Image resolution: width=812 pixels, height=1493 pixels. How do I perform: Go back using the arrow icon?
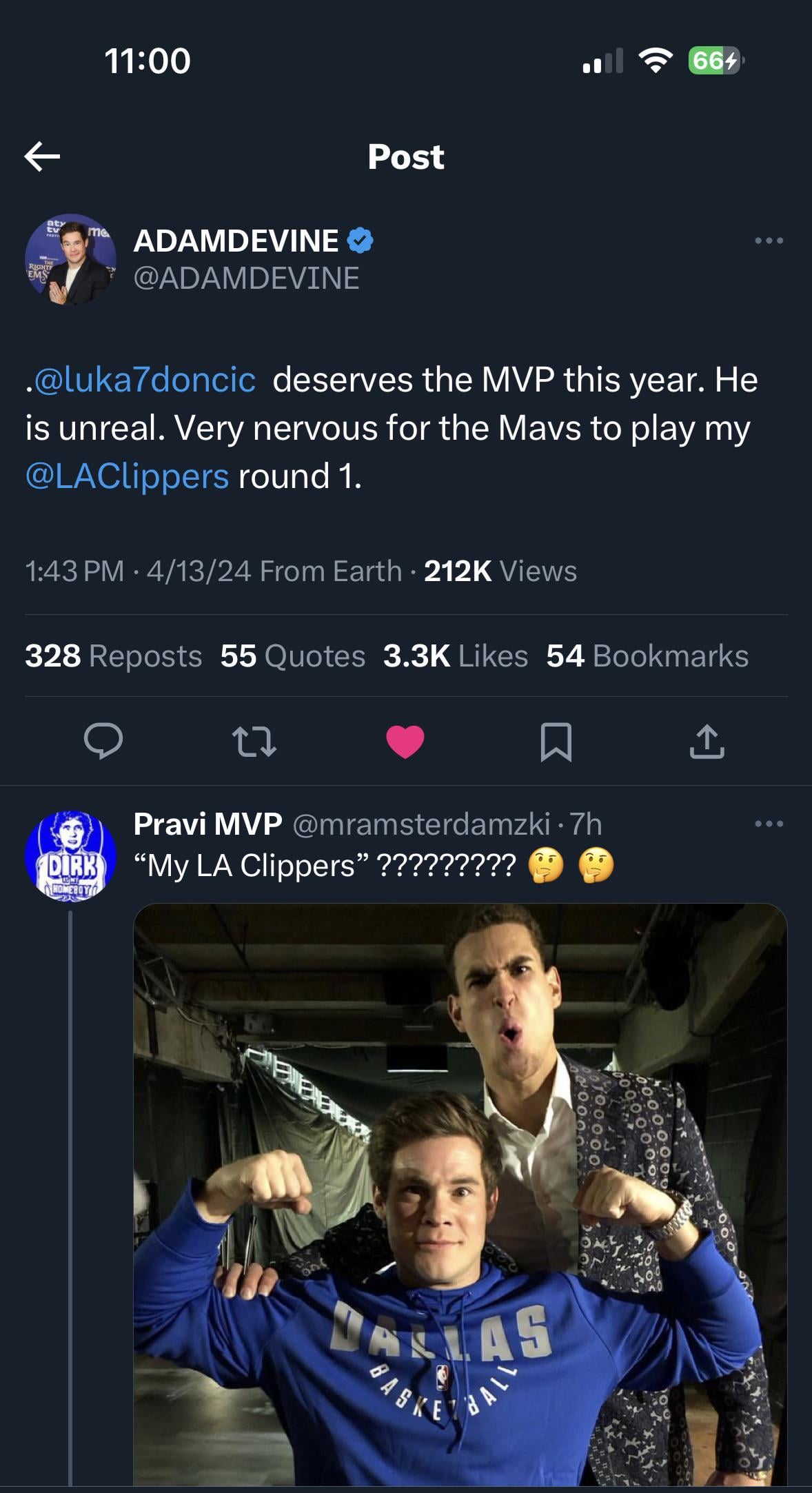pyautogui.click(x=42, y=156)
